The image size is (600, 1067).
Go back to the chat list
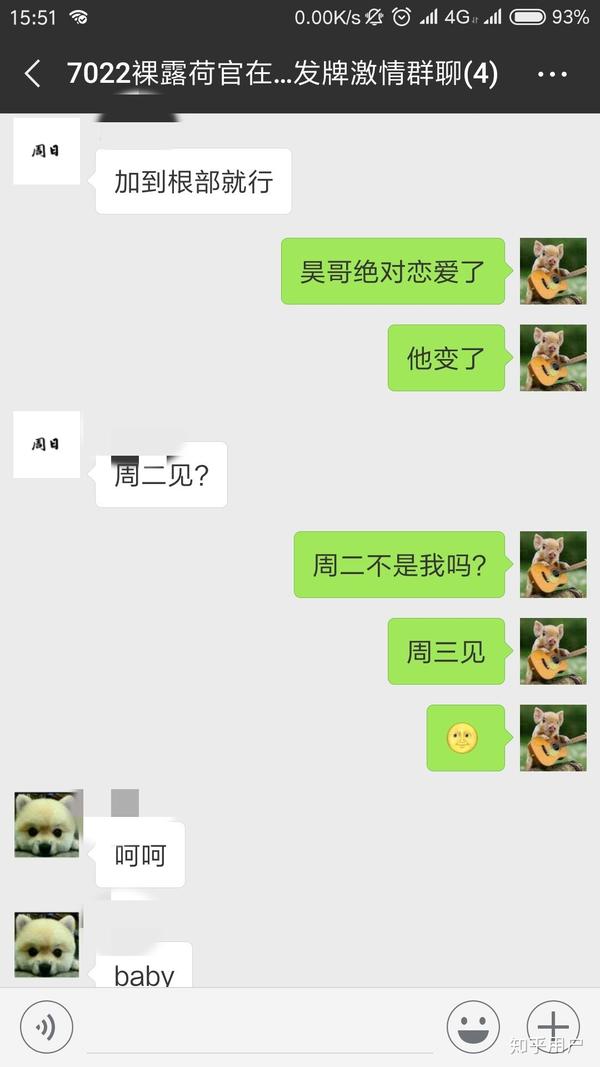(33, 74)
